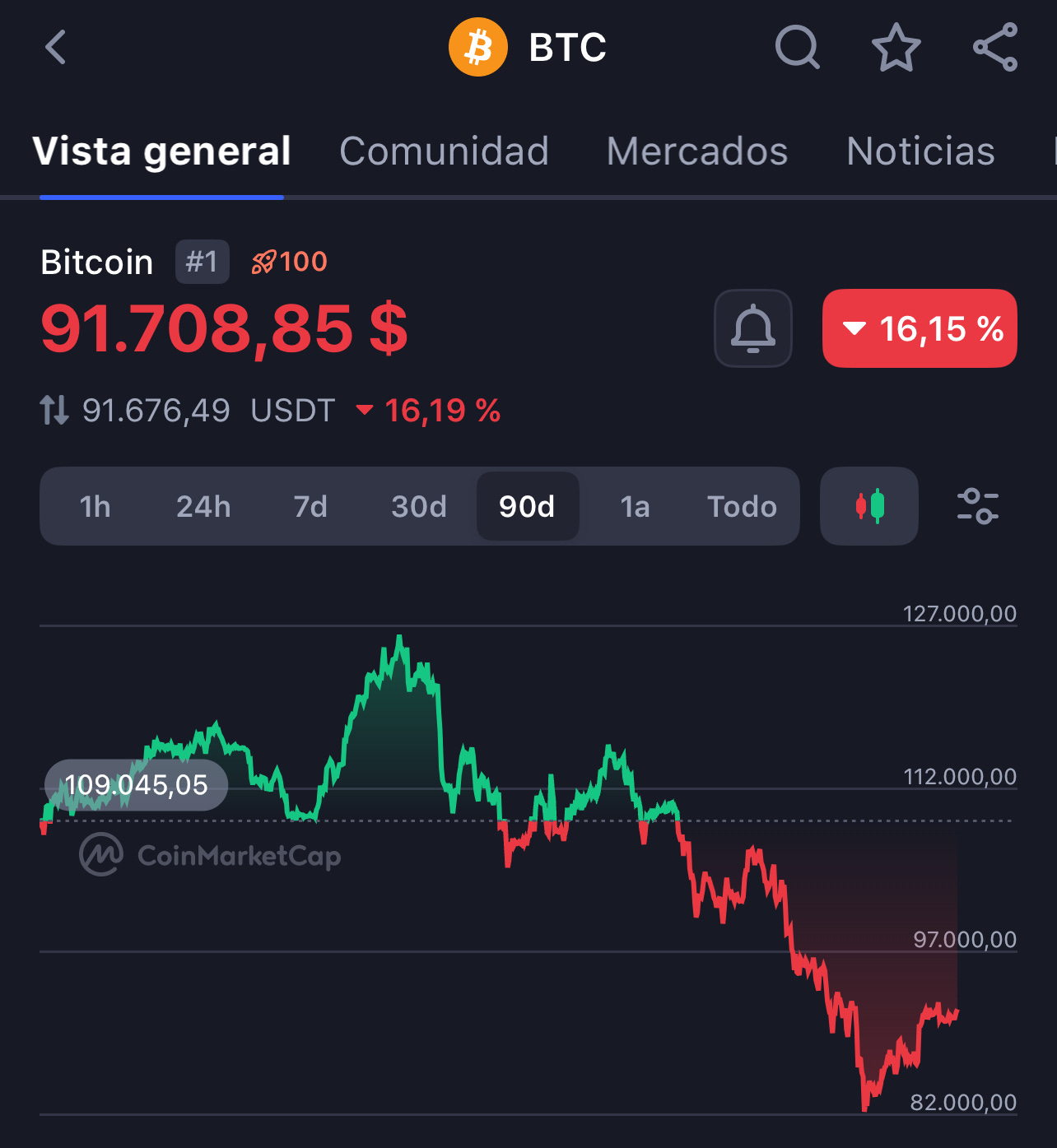Set a price alert with the bell
Screen dimensions: 1057x1148
coord(753,328)
